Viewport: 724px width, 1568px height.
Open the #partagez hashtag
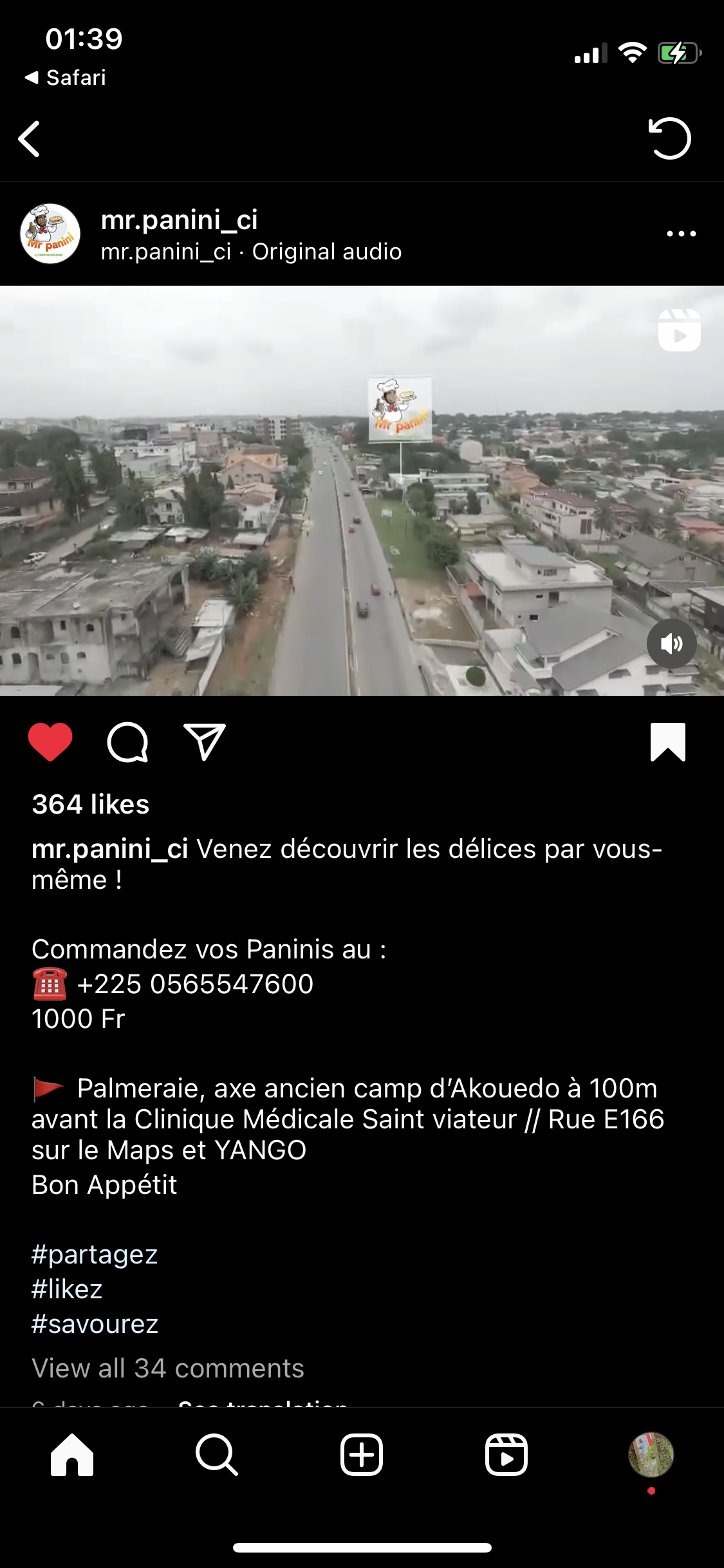pyautogui.click(x=95, y=1255)
